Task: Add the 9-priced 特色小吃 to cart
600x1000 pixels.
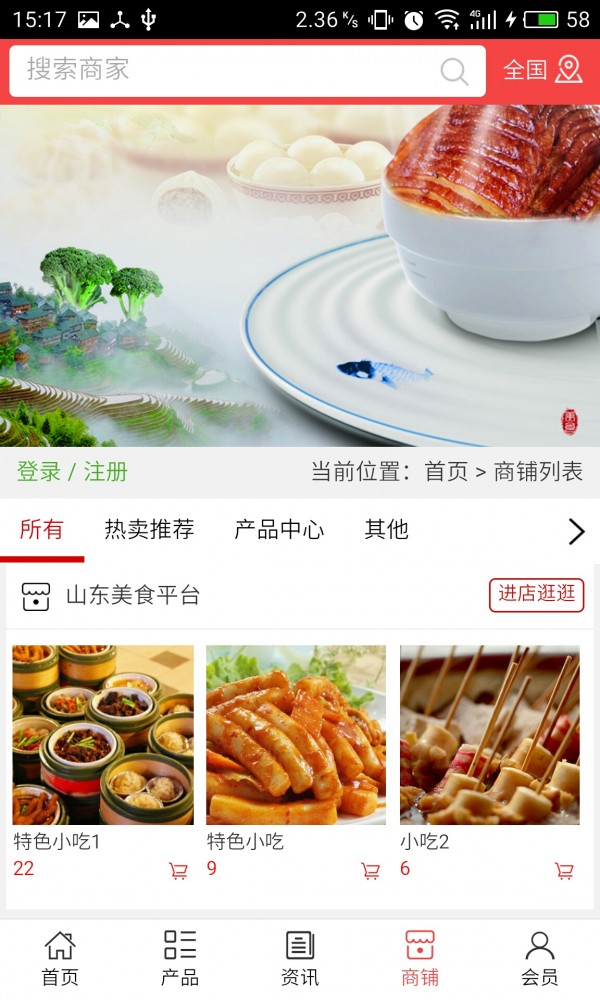Action: coord(371,871)
